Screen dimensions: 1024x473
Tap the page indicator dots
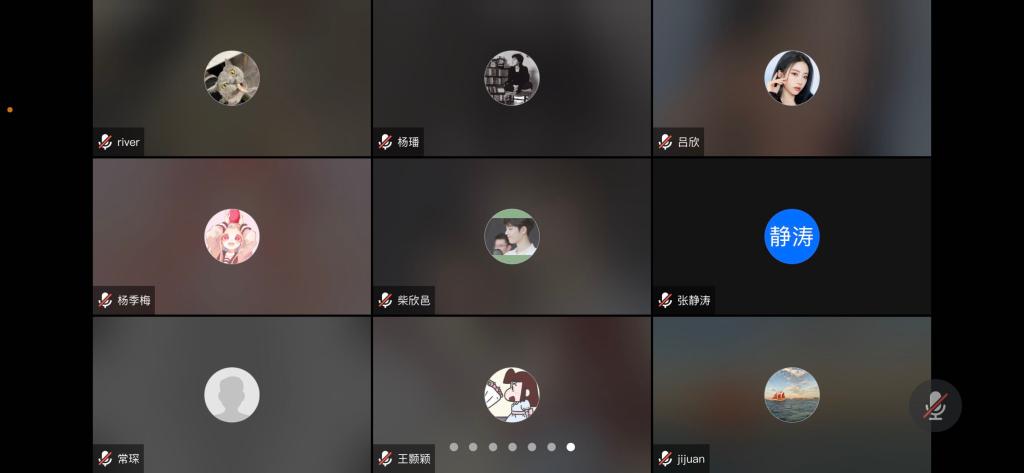point(511,447)
